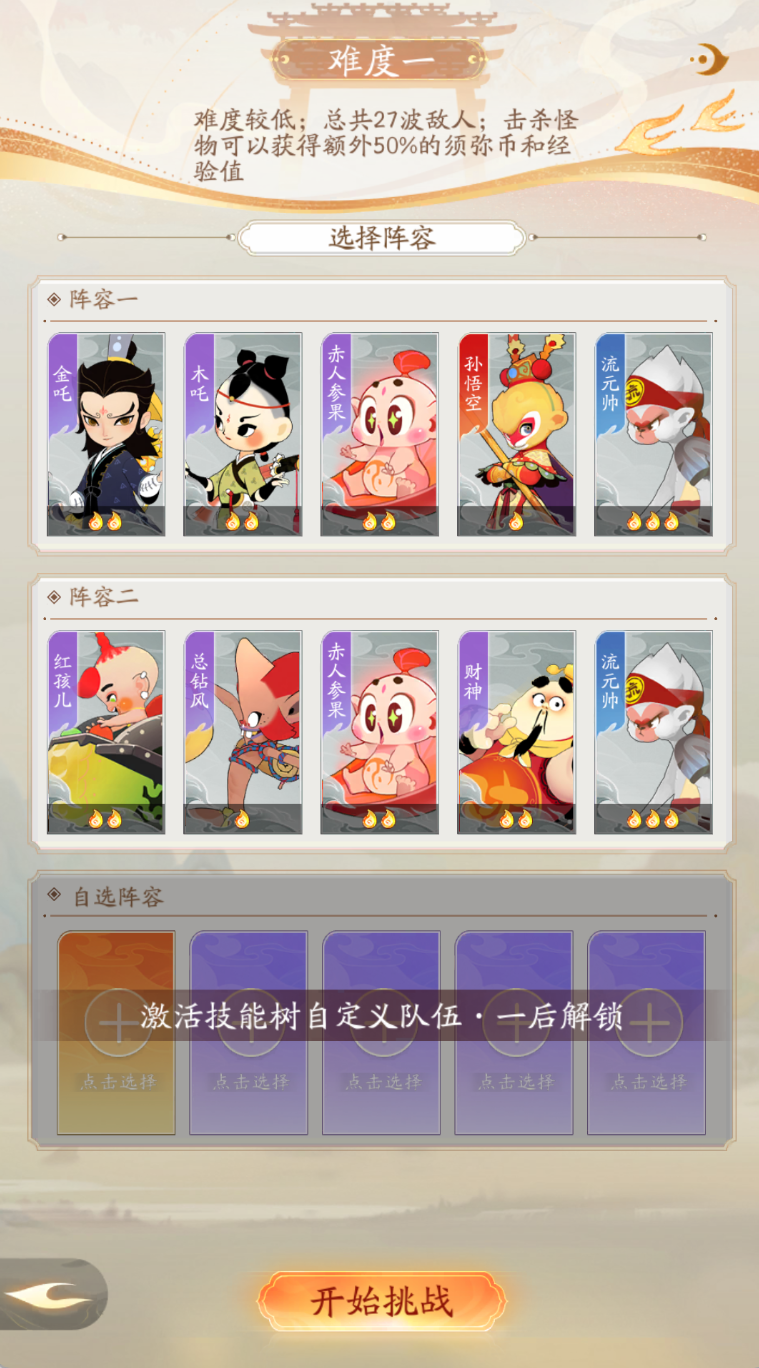Go back using the cloud arrow button
Screen dimensions: 759x1368
coord(50,1295)
